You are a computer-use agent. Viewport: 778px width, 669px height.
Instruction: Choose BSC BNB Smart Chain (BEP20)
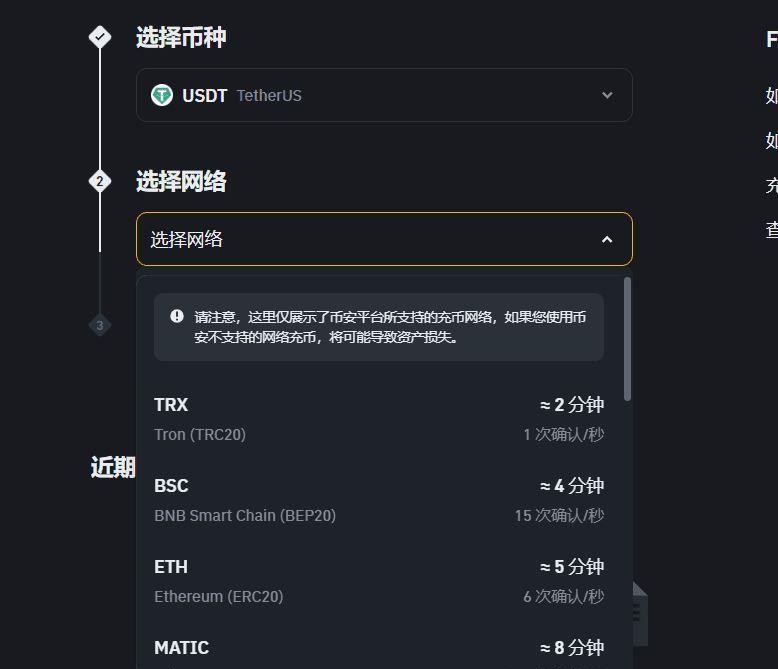click(x=378, y=500)
